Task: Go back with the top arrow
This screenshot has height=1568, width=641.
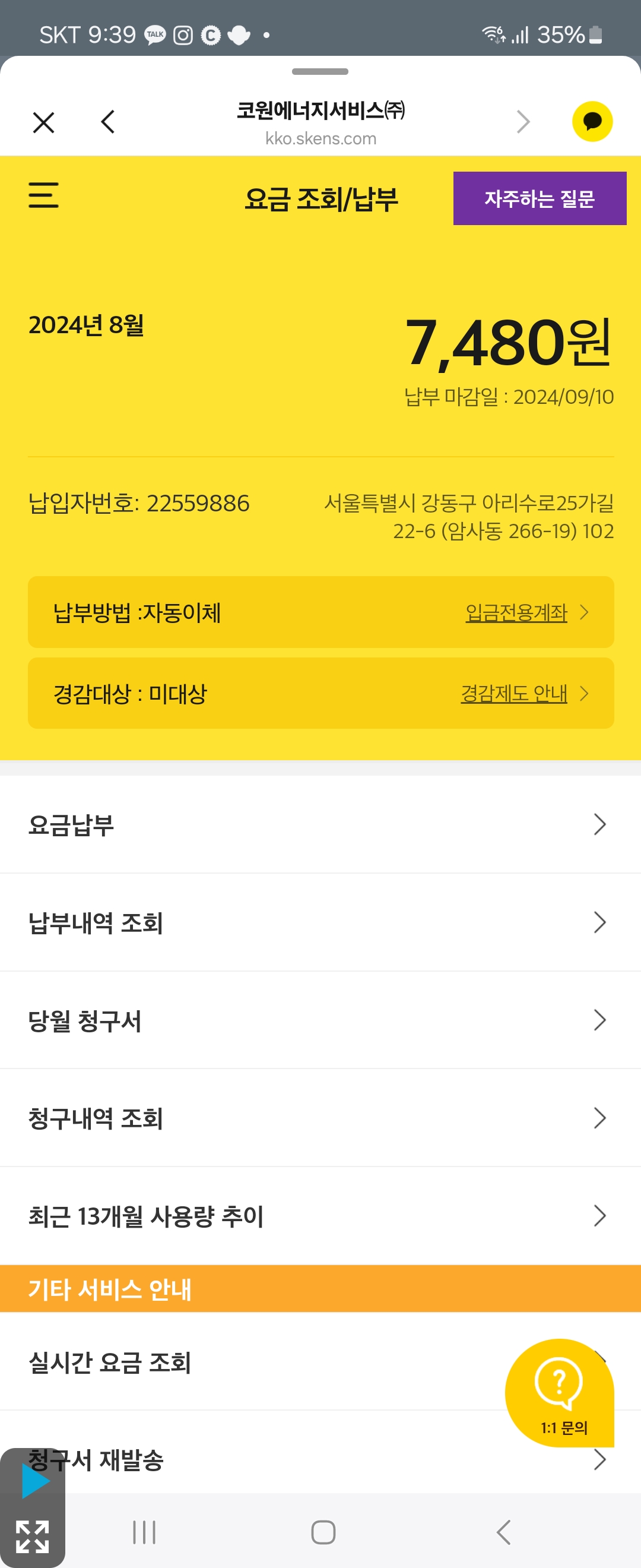Action: [x=107, y=122]
